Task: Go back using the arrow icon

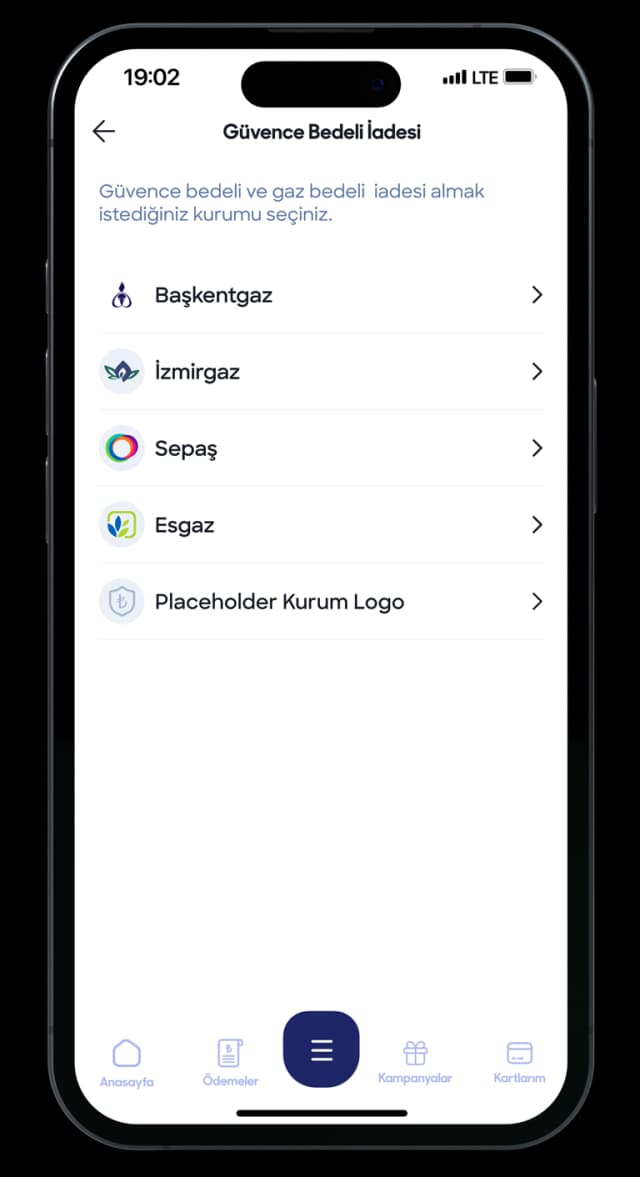Action: 104,132
